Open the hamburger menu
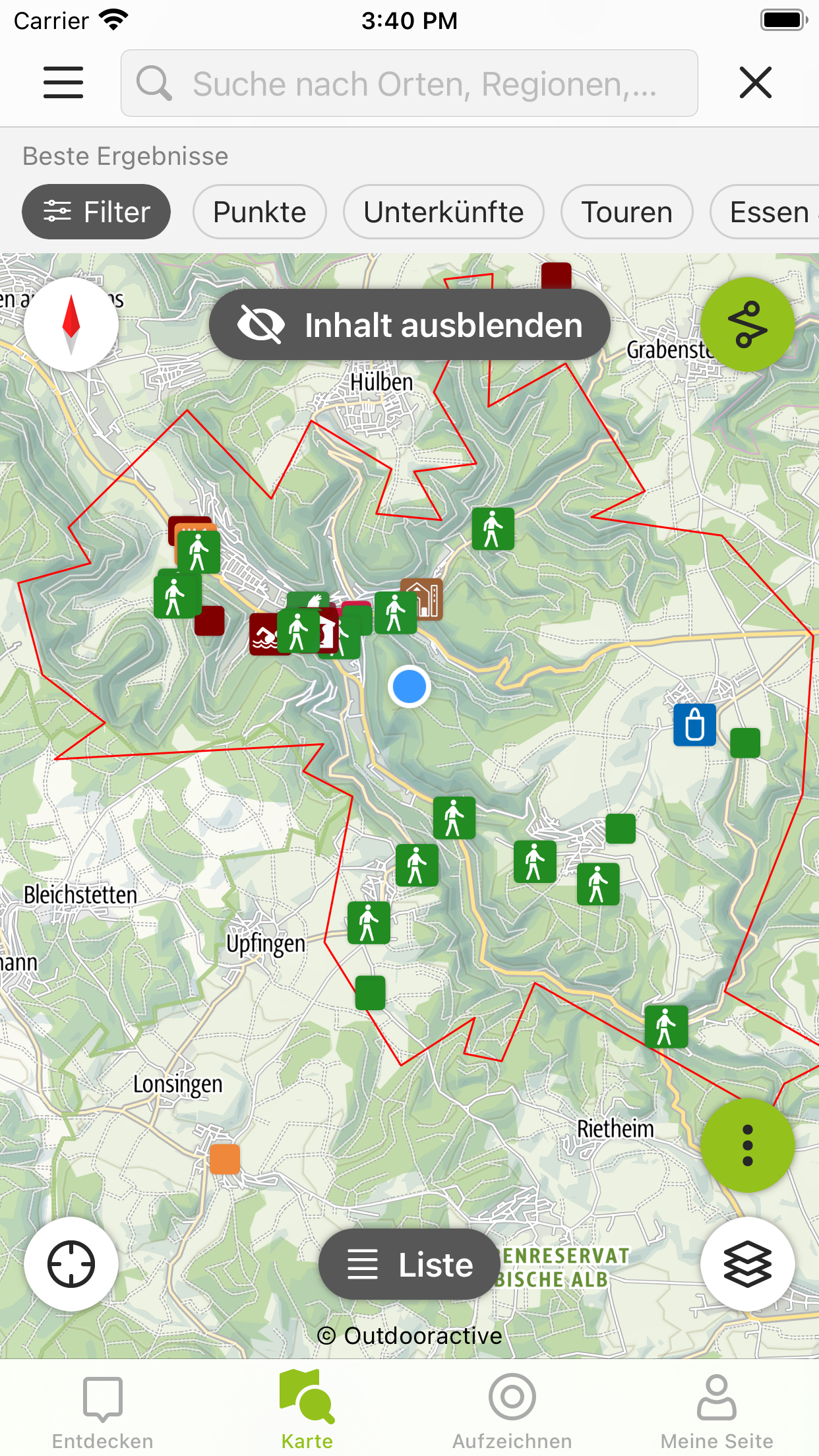Viewport: 819px width, 1456px height. 63,83
